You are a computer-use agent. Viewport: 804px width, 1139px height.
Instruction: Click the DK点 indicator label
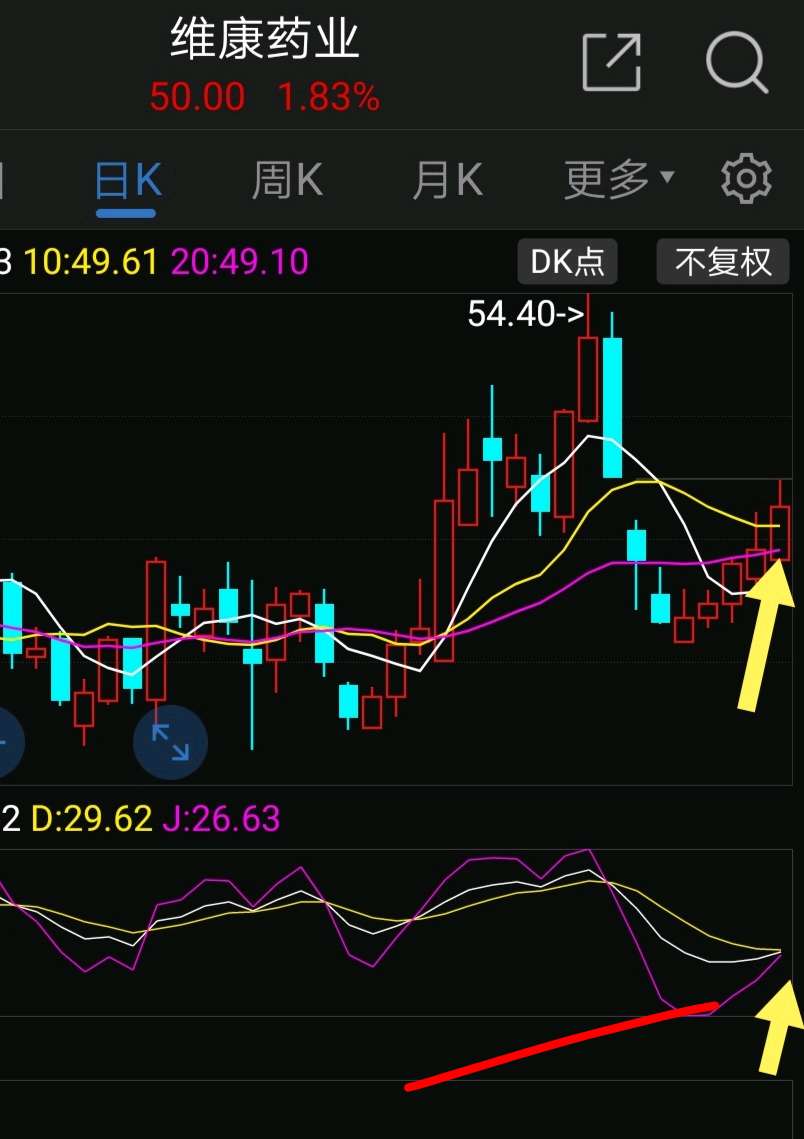coord(566,261)
